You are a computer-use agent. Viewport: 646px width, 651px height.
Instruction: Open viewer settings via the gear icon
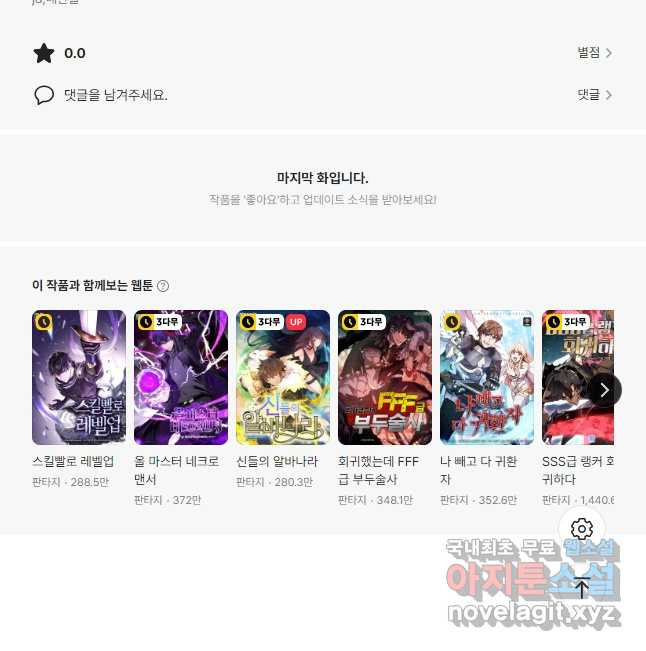click(x=582, y=529)
